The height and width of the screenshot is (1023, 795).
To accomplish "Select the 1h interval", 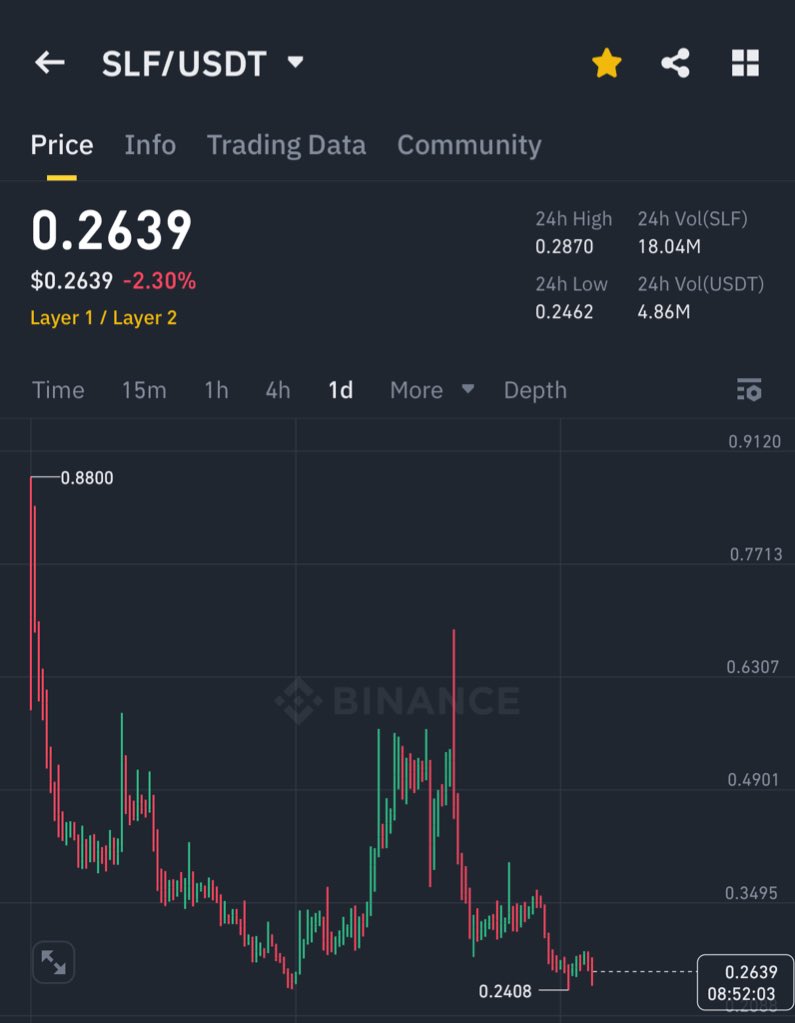I will 216,390.
